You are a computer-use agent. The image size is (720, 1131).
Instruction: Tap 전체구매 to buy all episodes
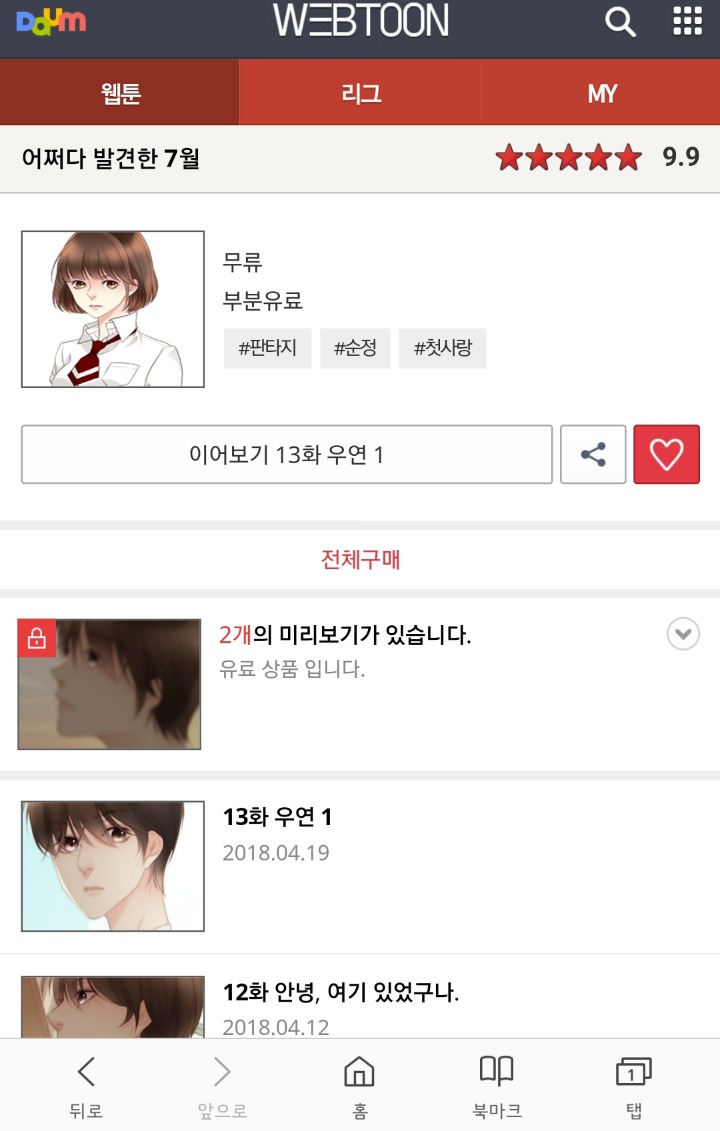[360, 559]
